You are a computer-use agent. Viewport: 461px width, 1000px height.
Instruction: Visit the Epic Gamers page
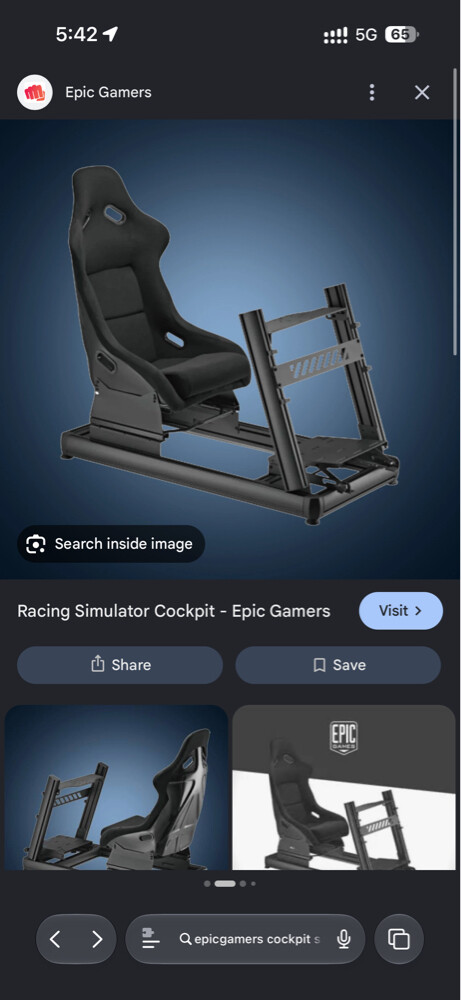pos(400,610)
